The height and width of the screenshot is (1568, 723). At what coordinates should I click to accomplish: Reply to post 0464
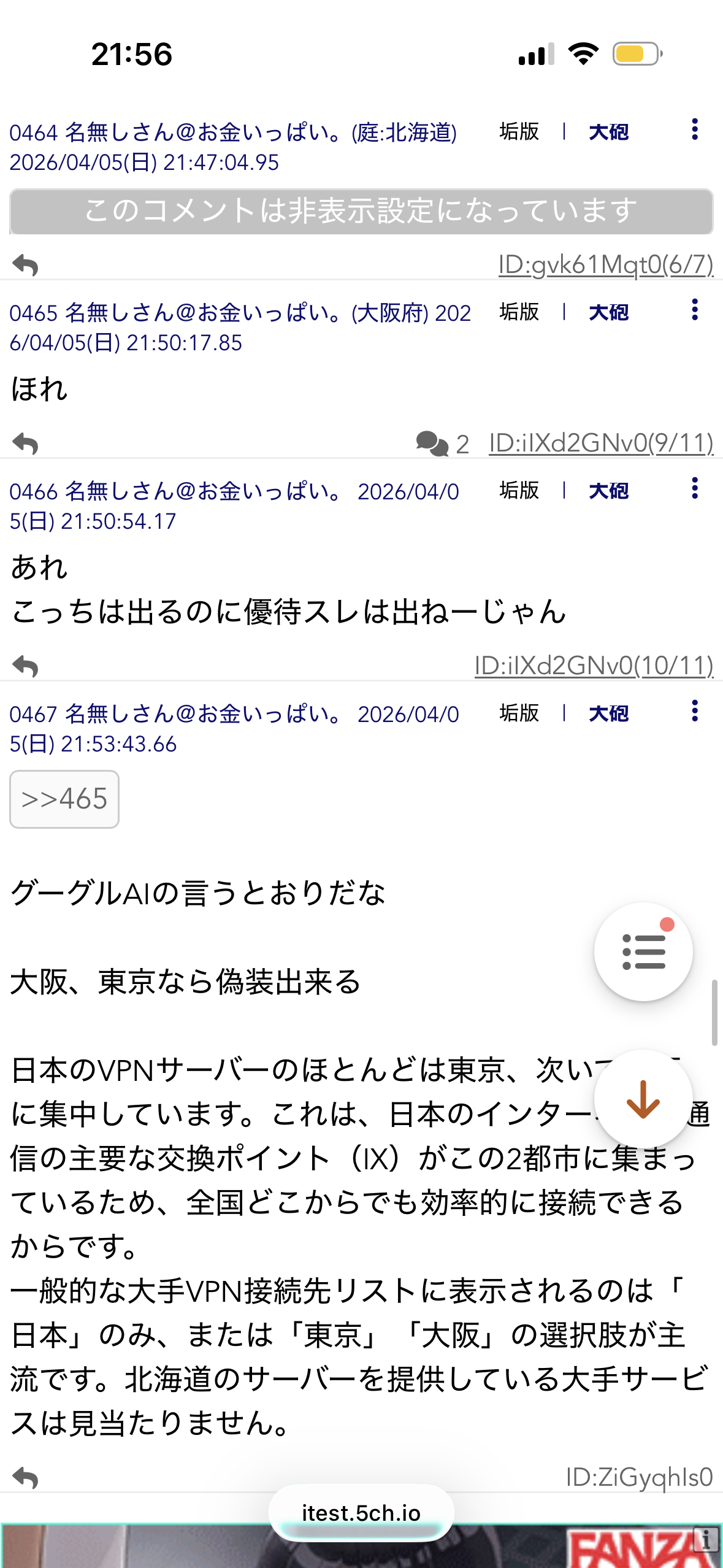tap(25, 265)
